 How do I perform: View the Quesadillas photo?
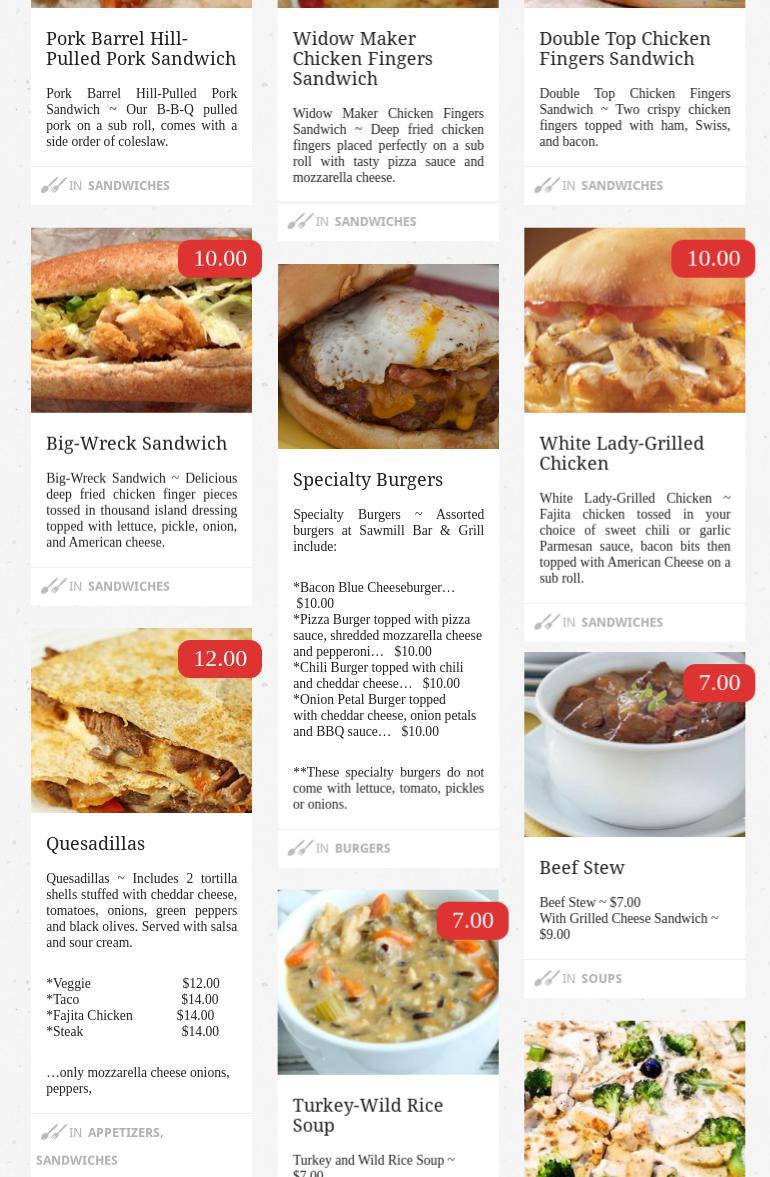(141, 720)
